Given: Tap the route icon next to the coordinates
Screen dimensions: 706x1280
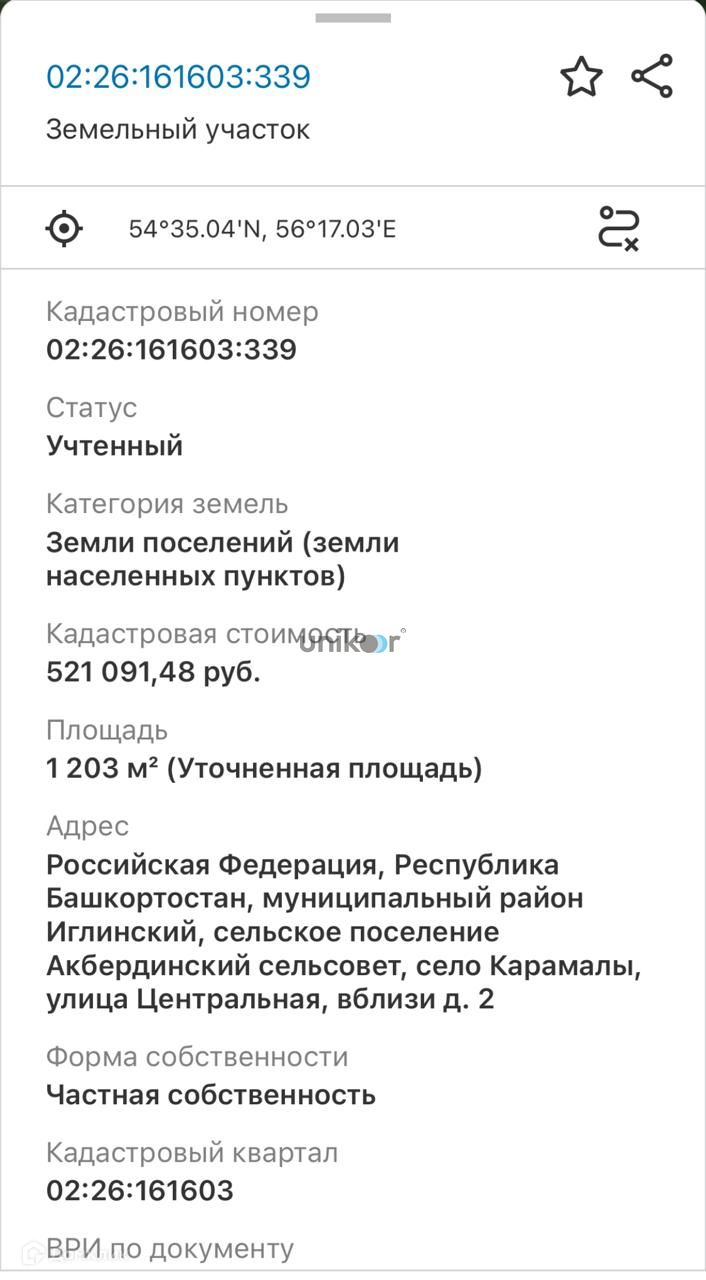Looking at the screenshot, I should pos(619,228).
